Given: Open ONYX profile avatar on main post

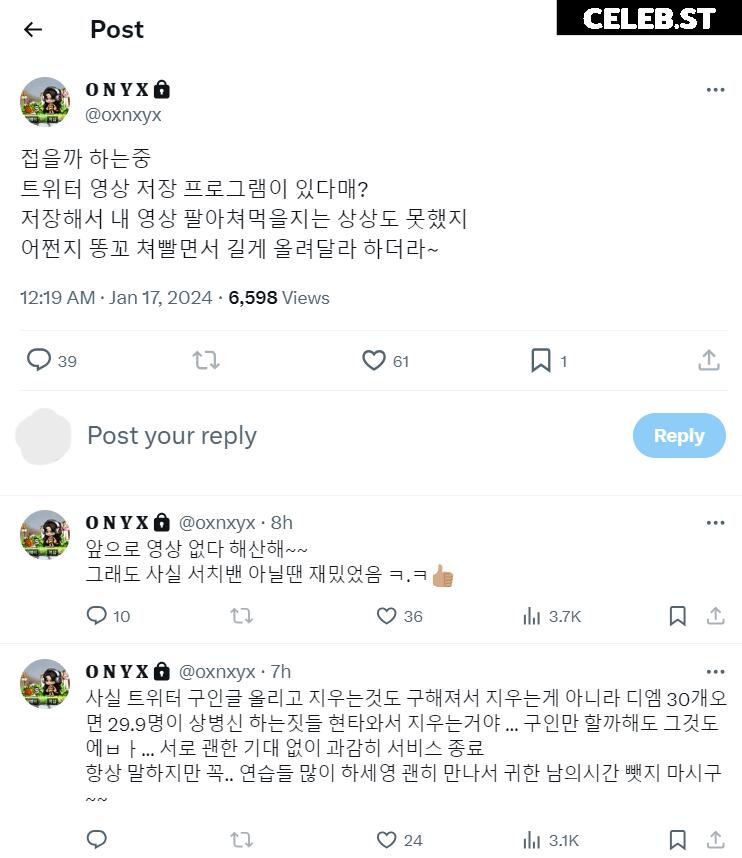Looking at the screenshot, I should tap(45, 101).
